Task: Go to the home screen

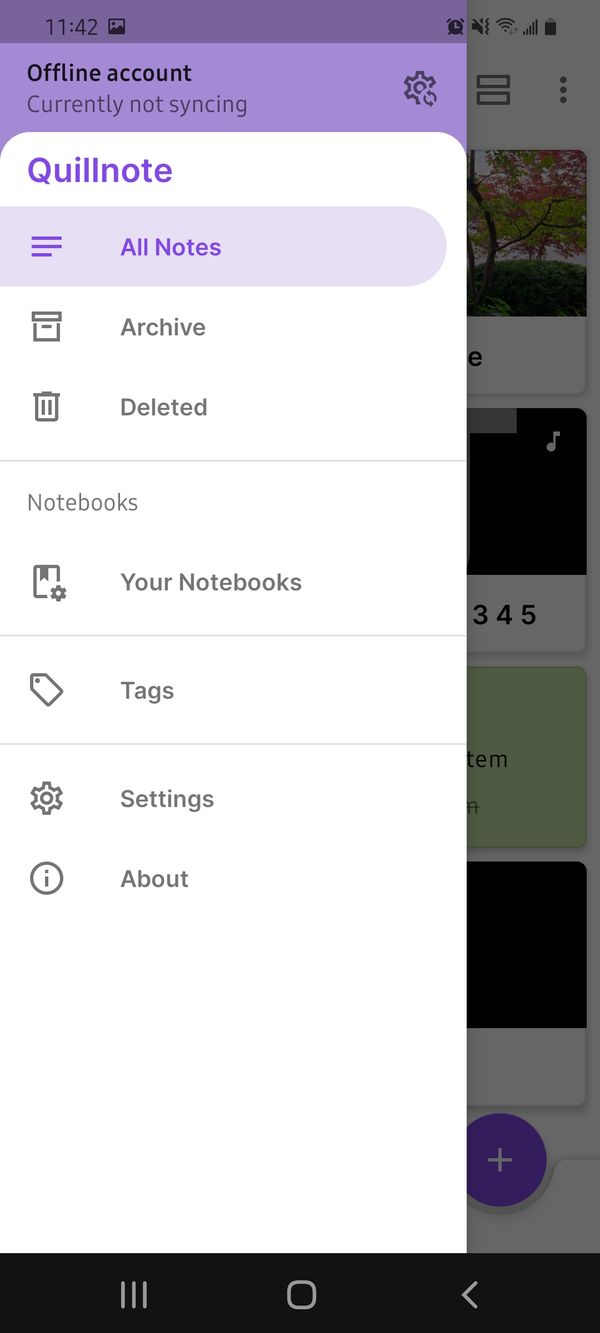Action: click(301, 1295)
